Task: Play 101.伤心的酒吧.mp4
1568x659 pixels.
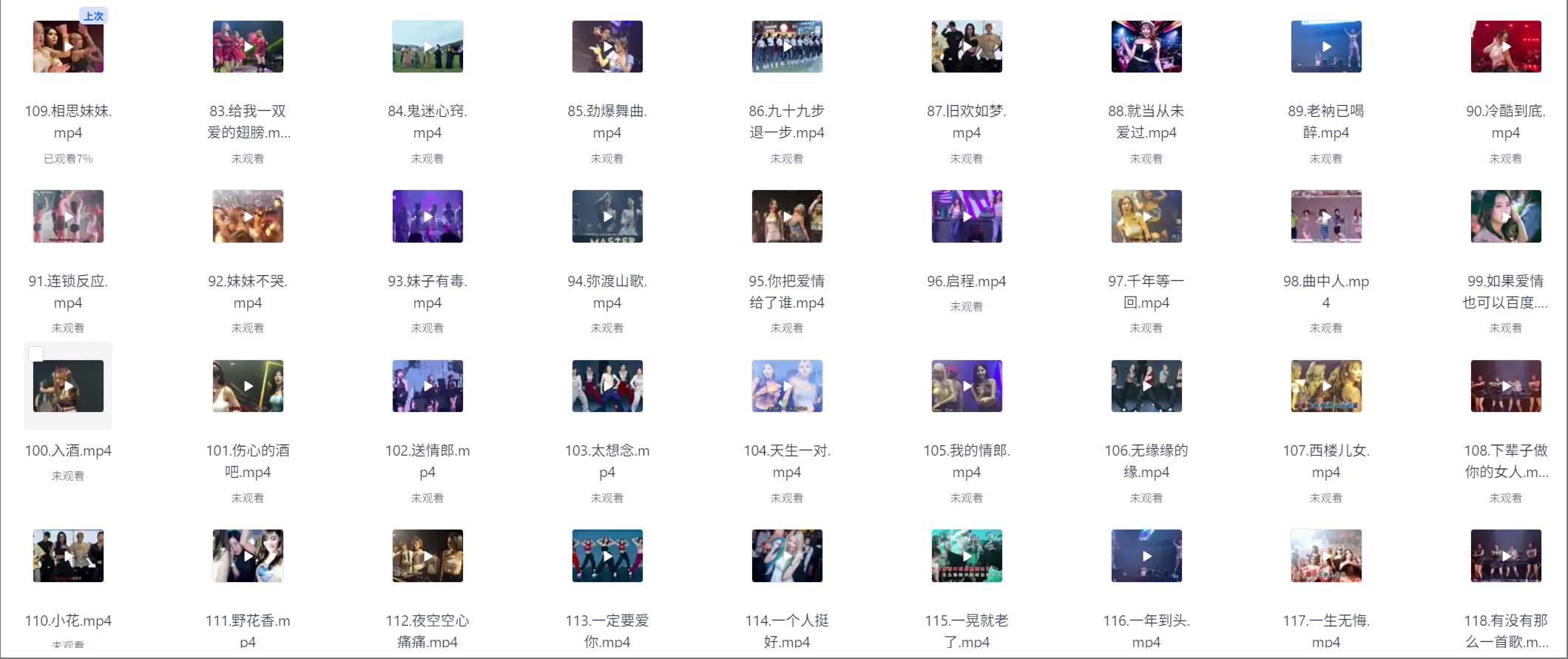Action: pos(248,386)
